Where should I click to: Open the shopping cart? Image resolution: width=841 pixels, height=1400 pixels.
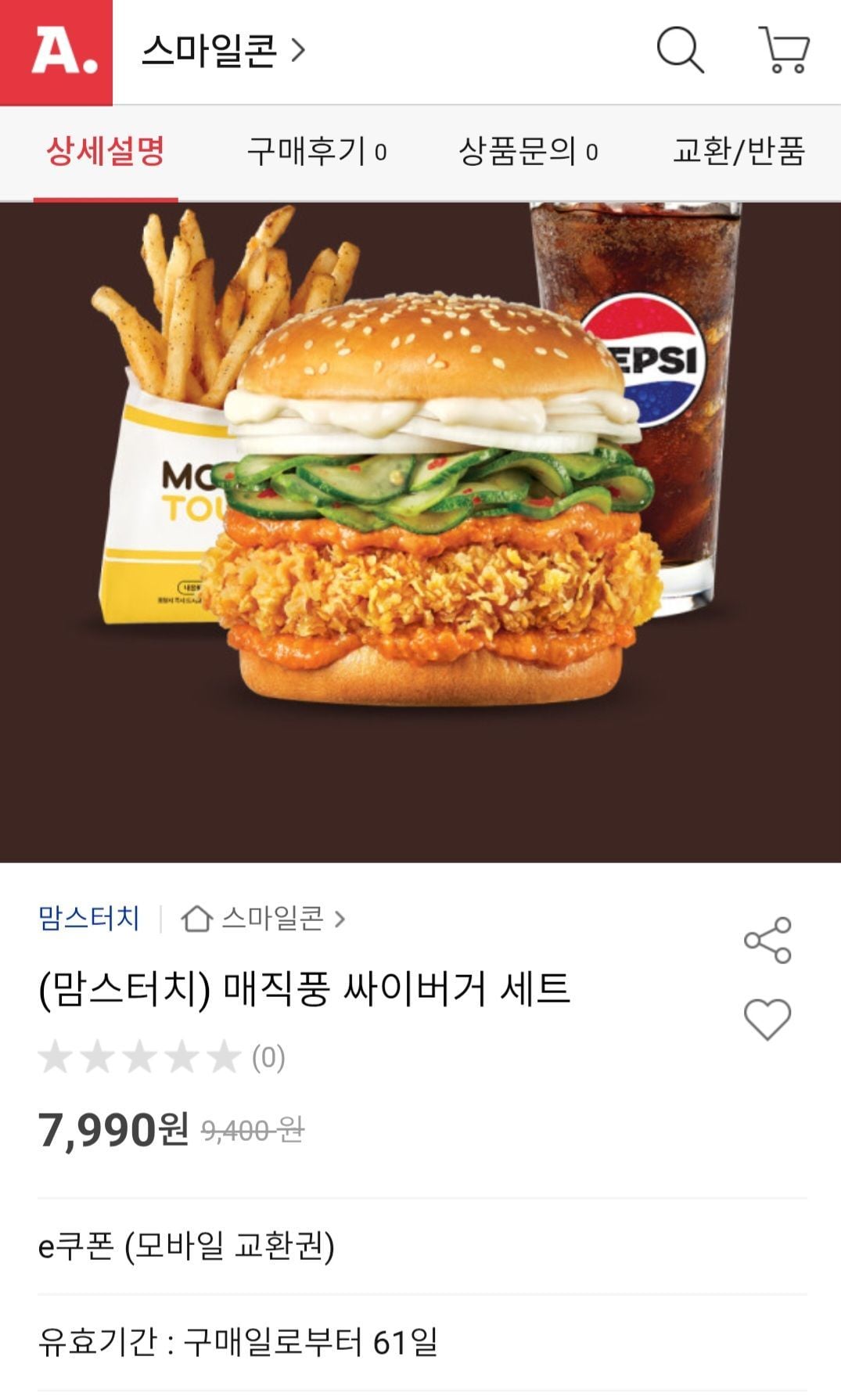[784, 52]
